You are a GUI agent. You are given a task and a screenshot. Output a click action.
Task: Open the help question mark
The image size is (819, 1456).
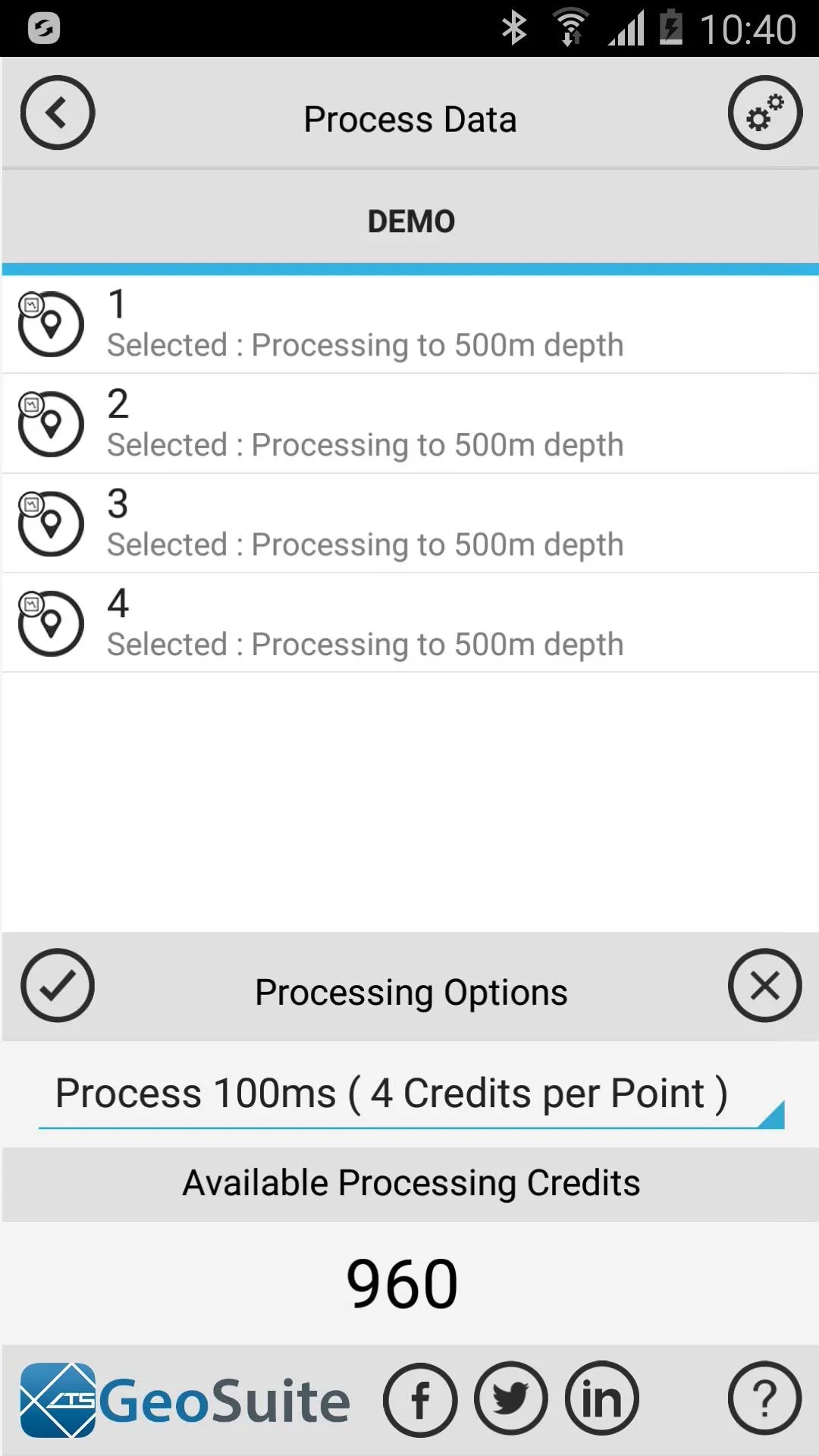pyautogui.click(x=764, y=1398)
